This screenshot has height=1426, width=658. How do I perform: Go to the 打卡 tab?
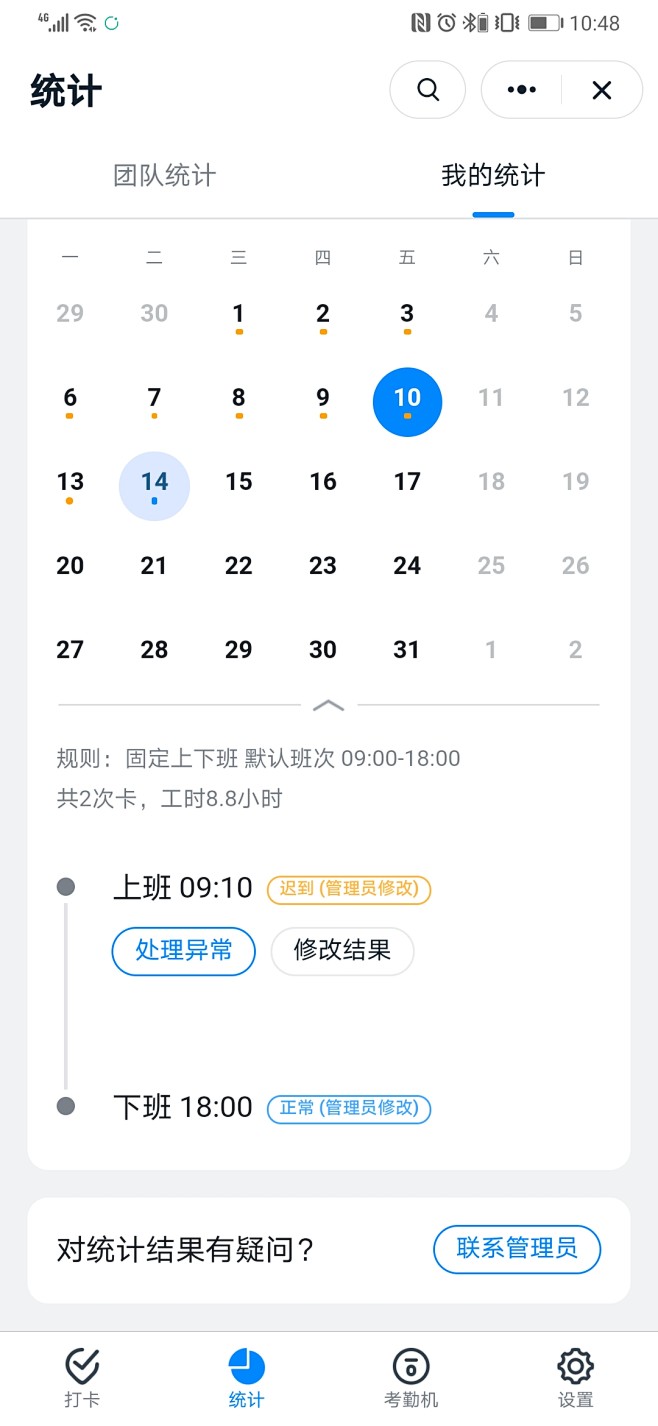click(x=82, y=1377)
